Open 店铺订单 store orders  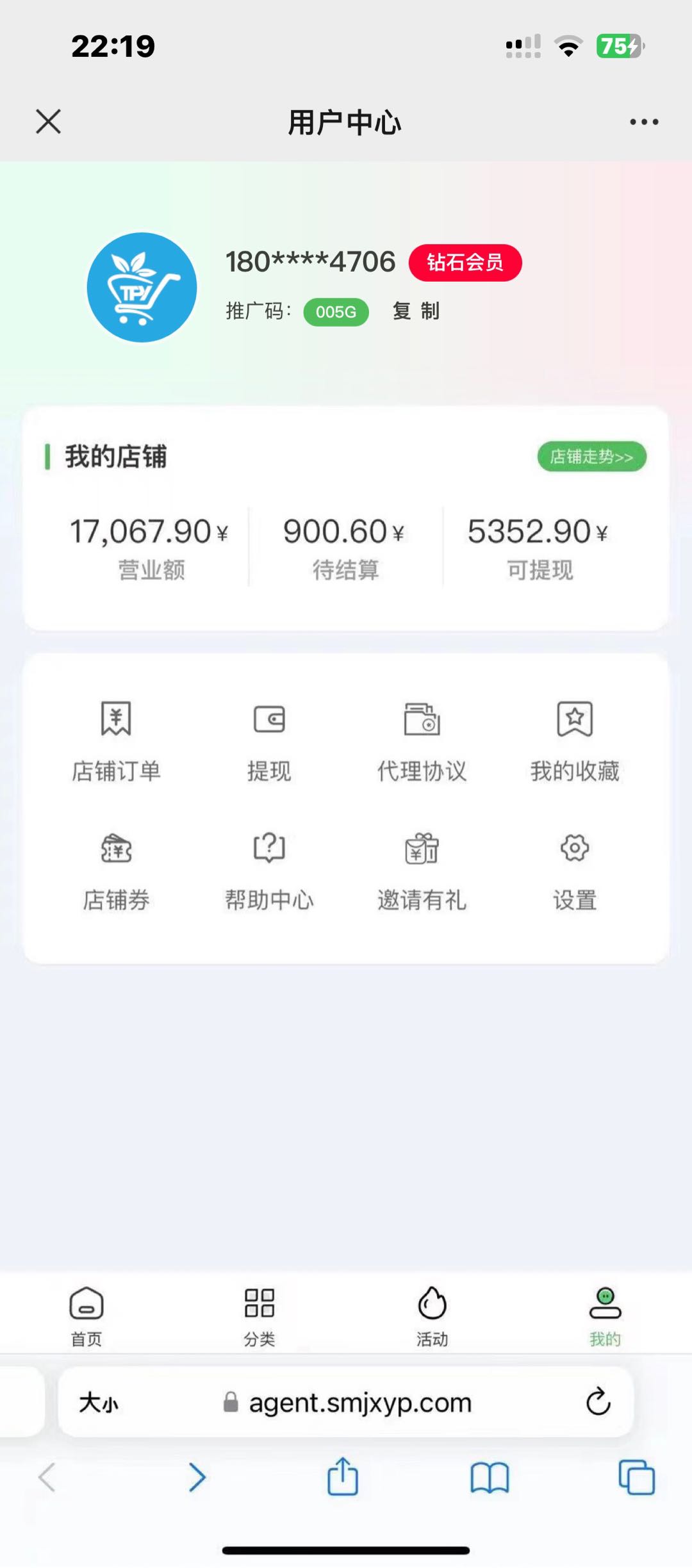tap(116, 742)
